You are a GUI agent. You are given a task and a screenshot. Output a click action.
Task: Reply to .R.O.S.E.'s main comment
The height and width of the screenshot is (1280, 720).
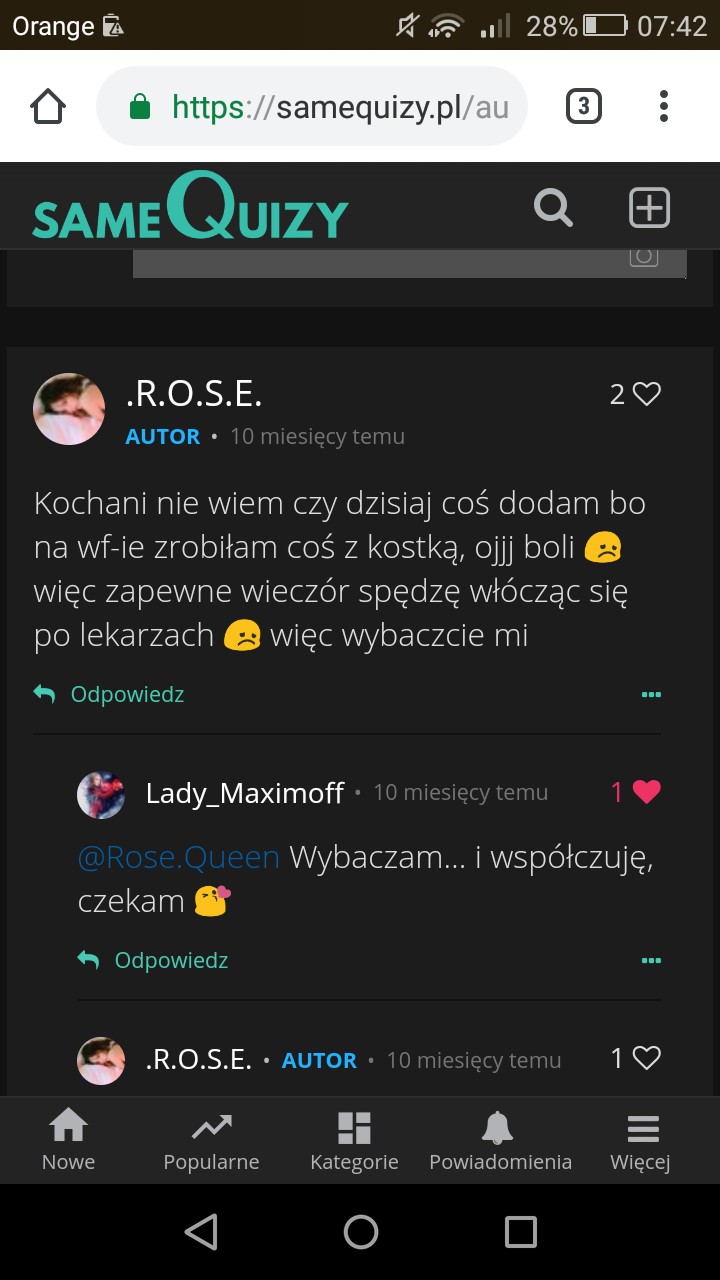coord(110,694)
